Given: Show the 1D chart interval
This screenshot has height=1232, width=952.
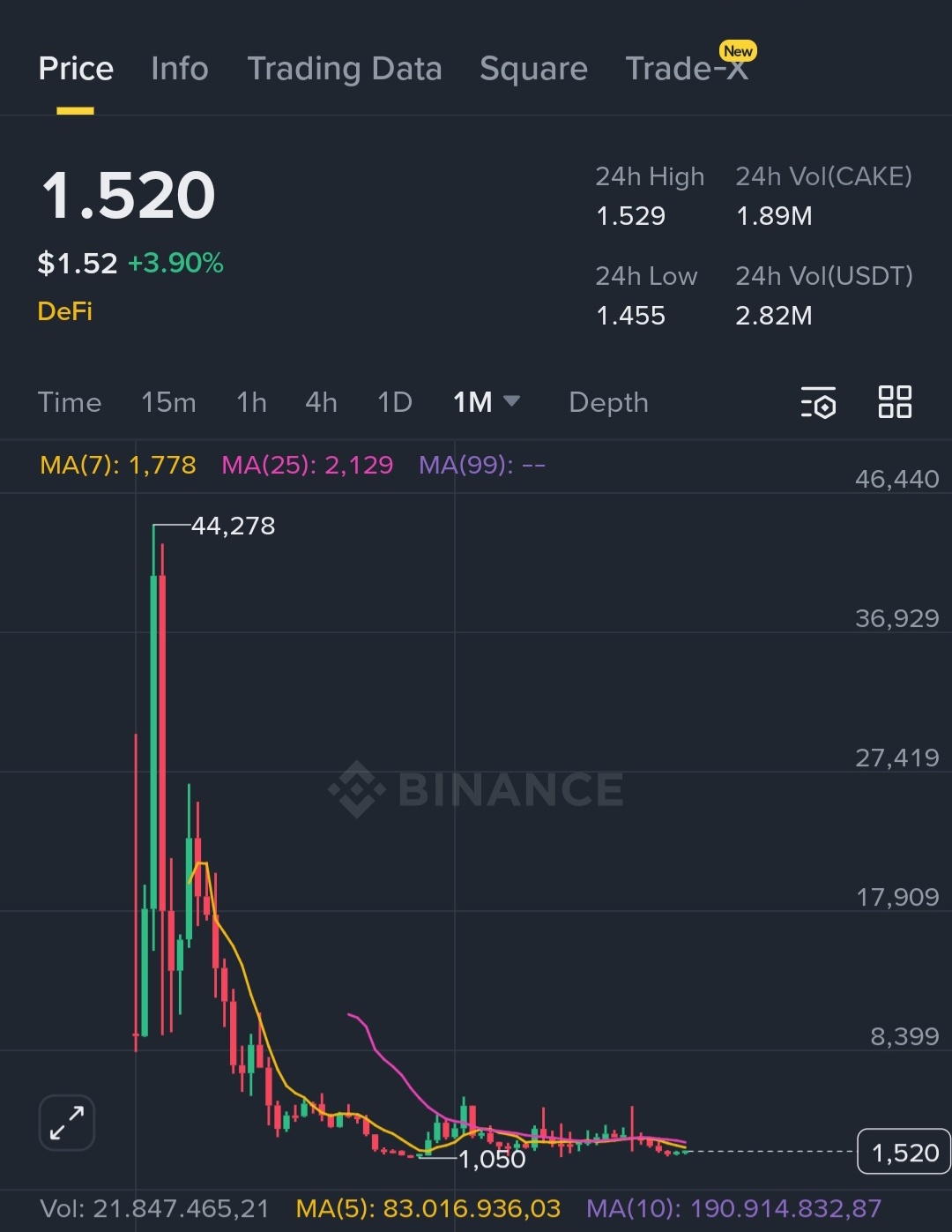Looking at the screenshot, I should click(394, 402).
